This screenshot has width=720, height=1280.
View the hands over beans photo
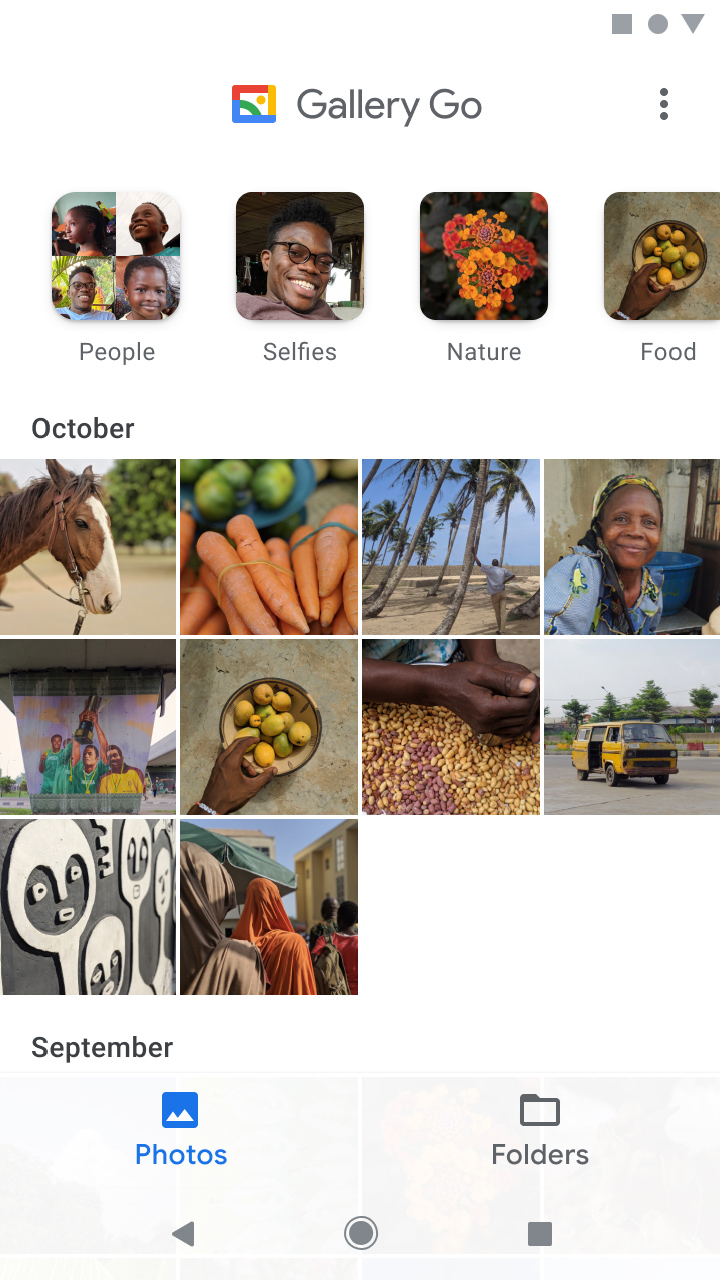[451, 727]
